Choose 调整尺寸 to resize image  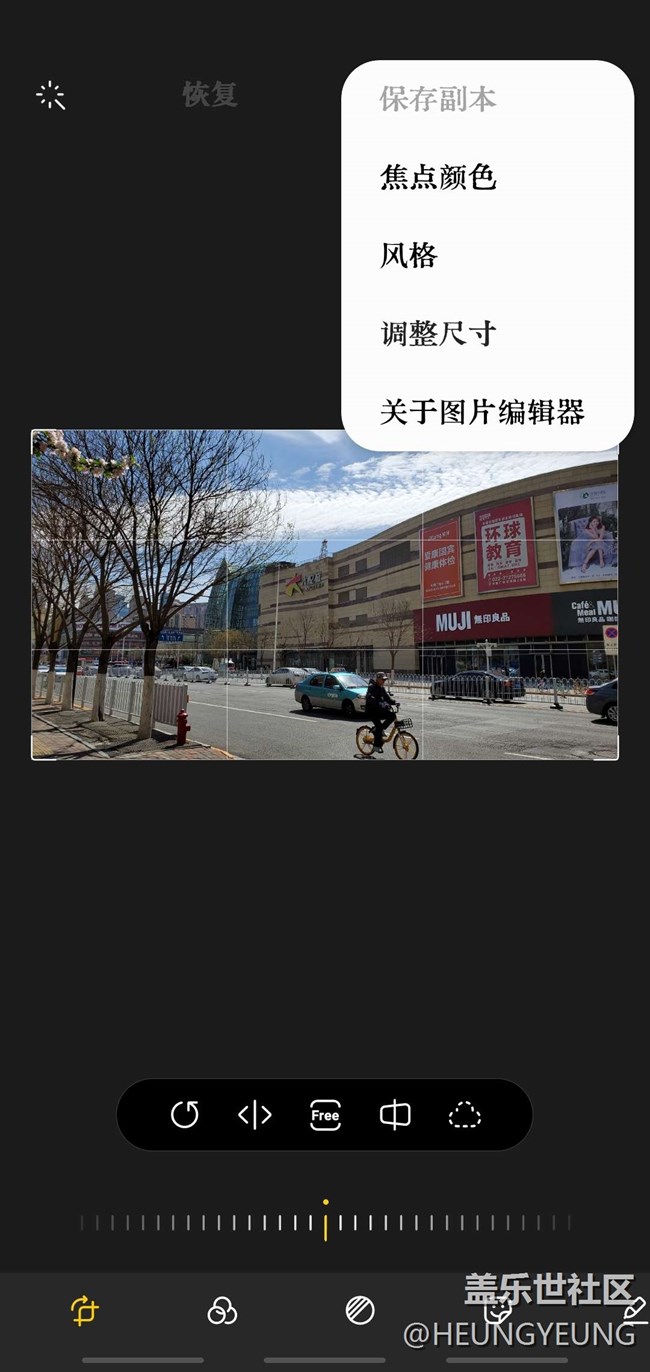point(438,333)
